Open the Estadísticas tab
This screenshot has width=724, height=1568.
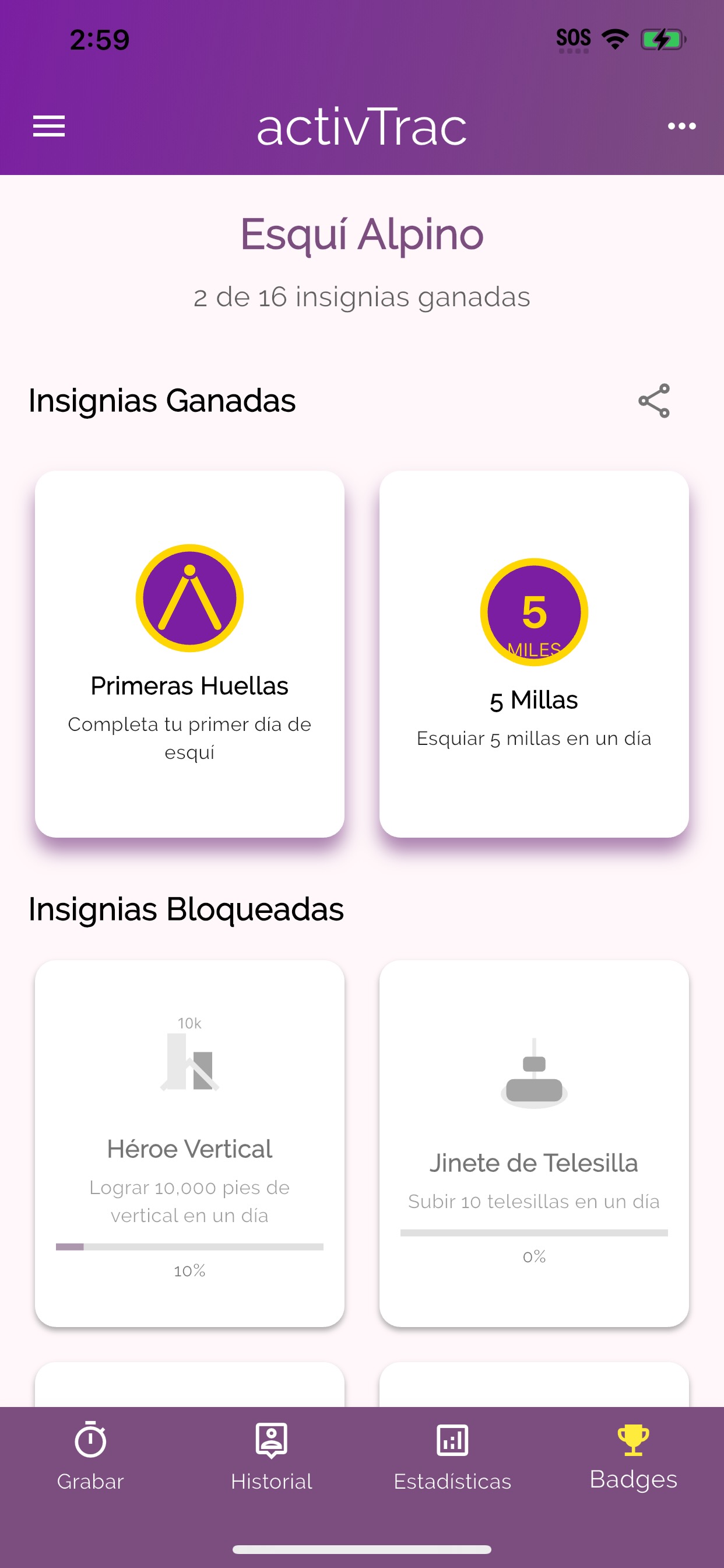[452, 1456]
